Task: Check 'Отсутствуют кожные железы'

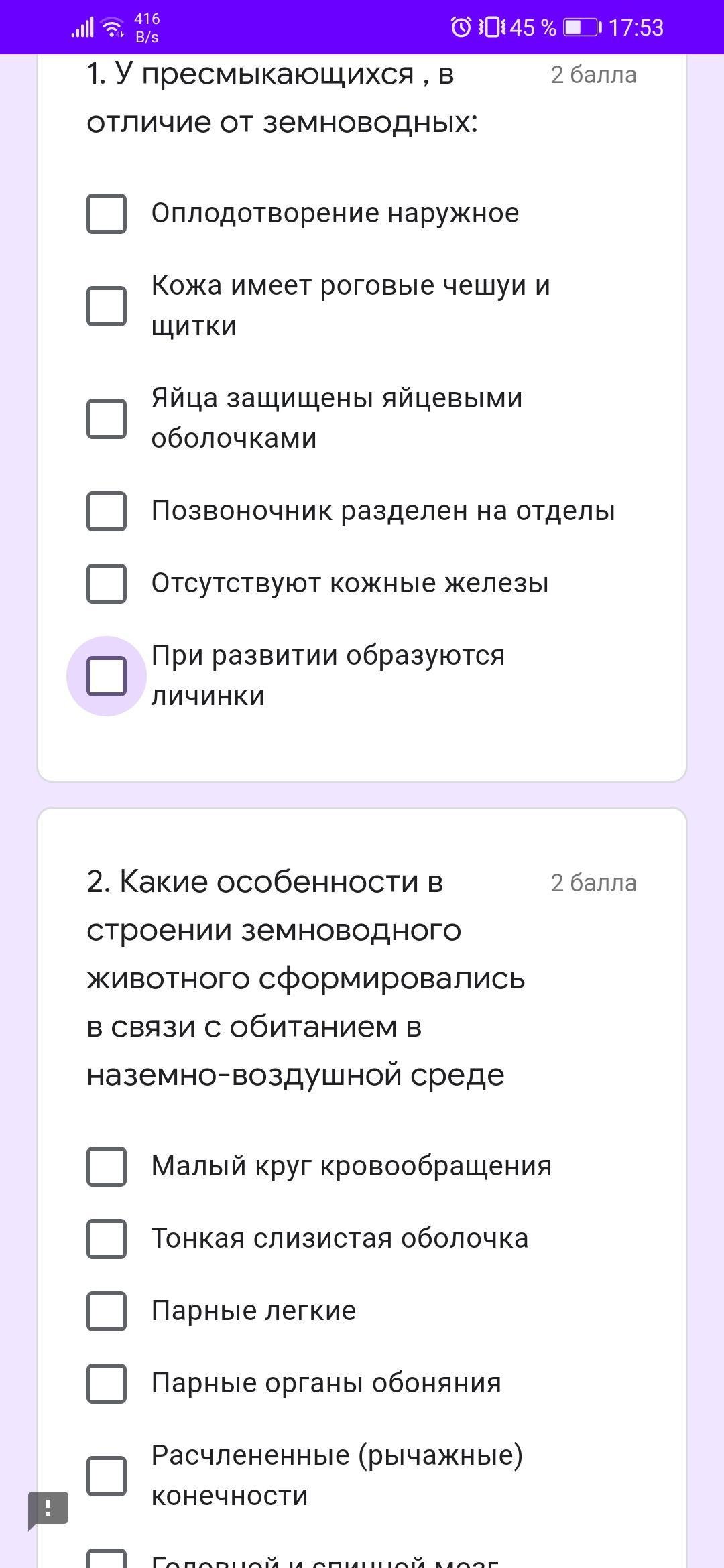Action: click(x=107, y=584)
